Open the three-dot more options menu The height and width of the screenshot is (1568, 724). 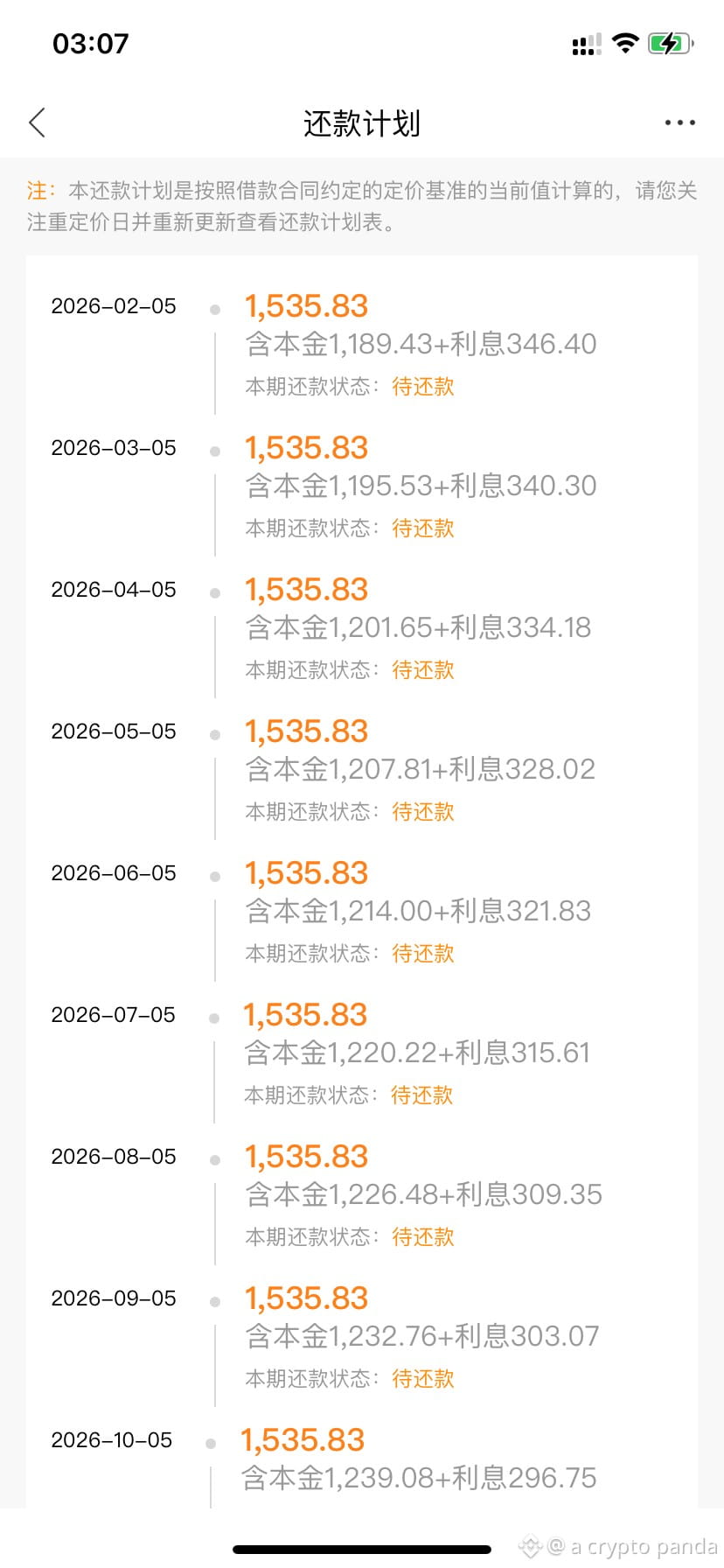tap(679, 123)
